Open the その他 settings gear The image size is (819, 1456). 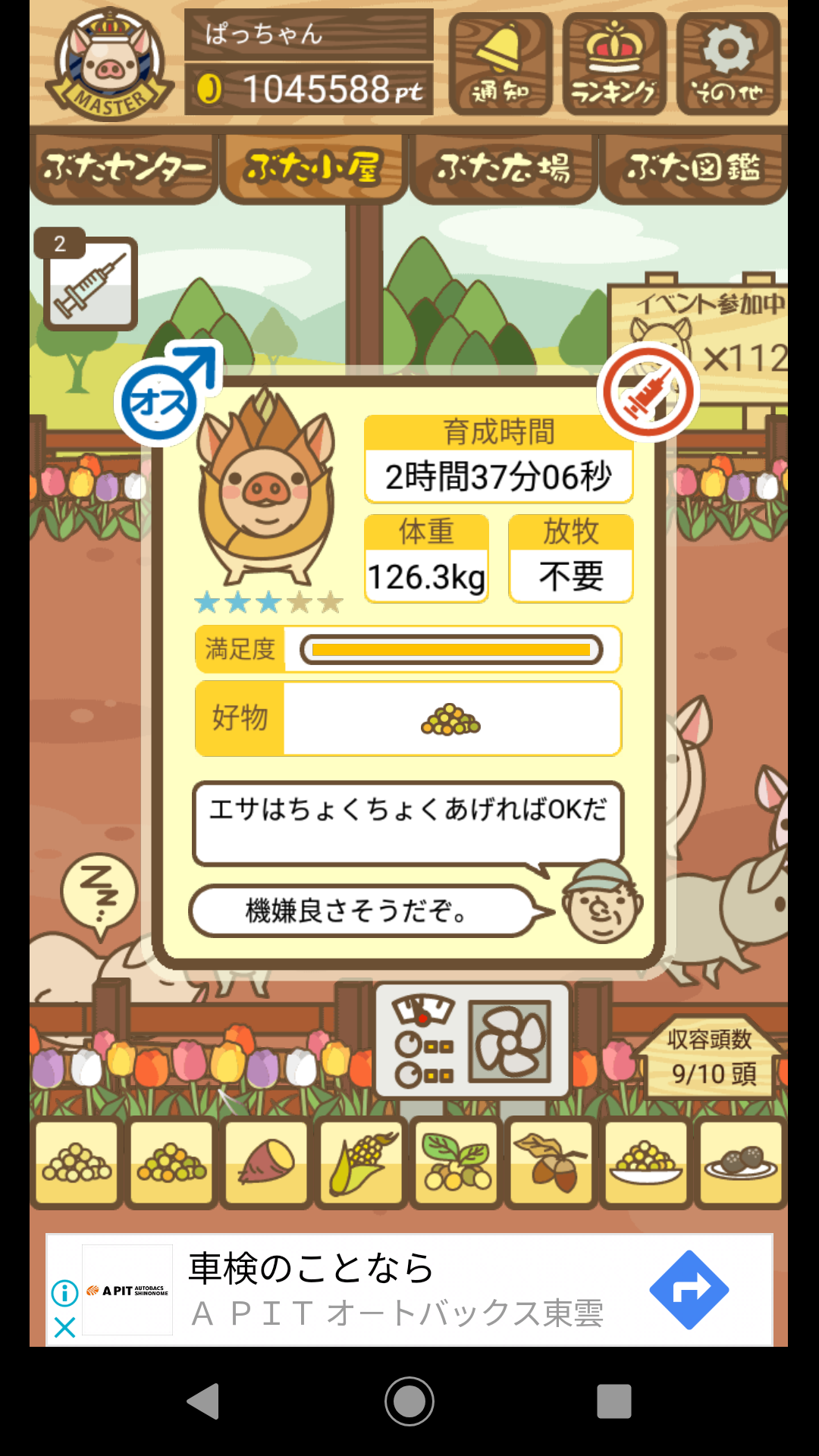(728, 64)
